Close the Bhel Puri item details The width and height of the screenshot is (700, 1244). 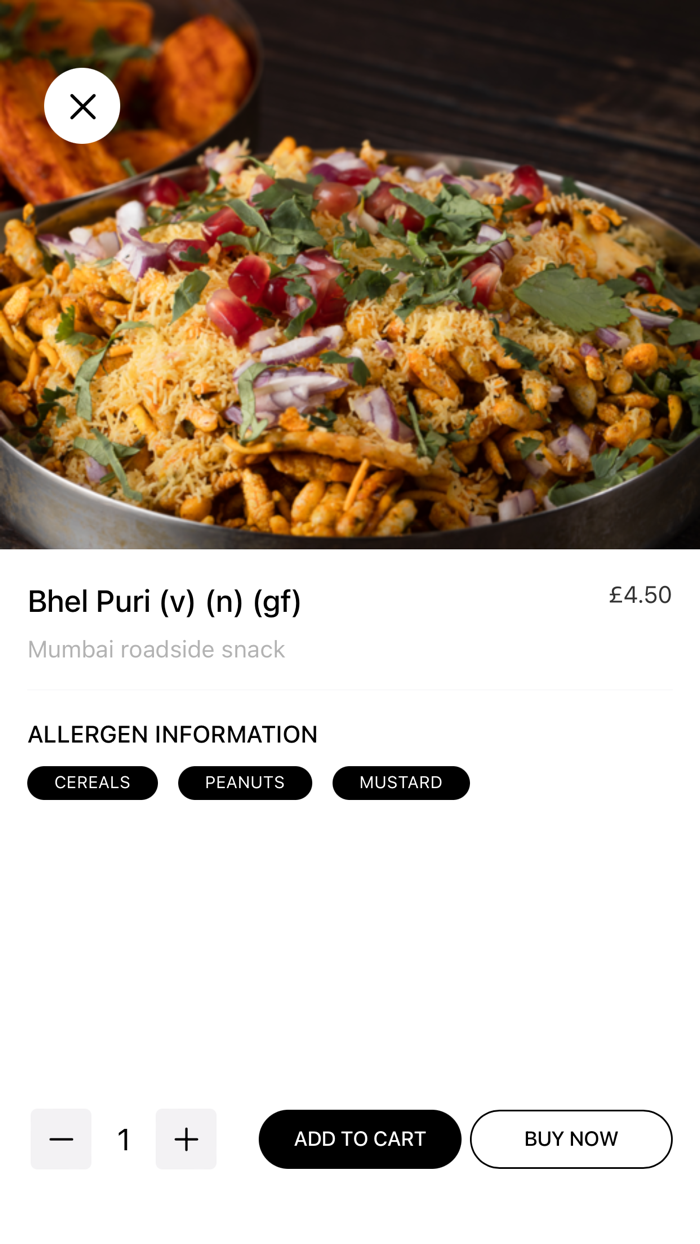click(82, 106)
